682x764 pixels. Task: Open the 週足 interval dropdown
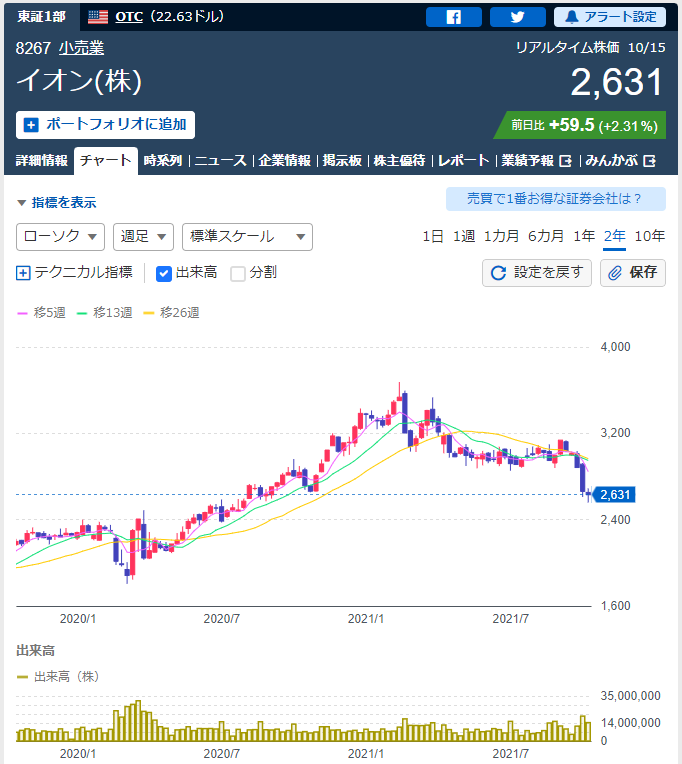(x=144, y=237)
